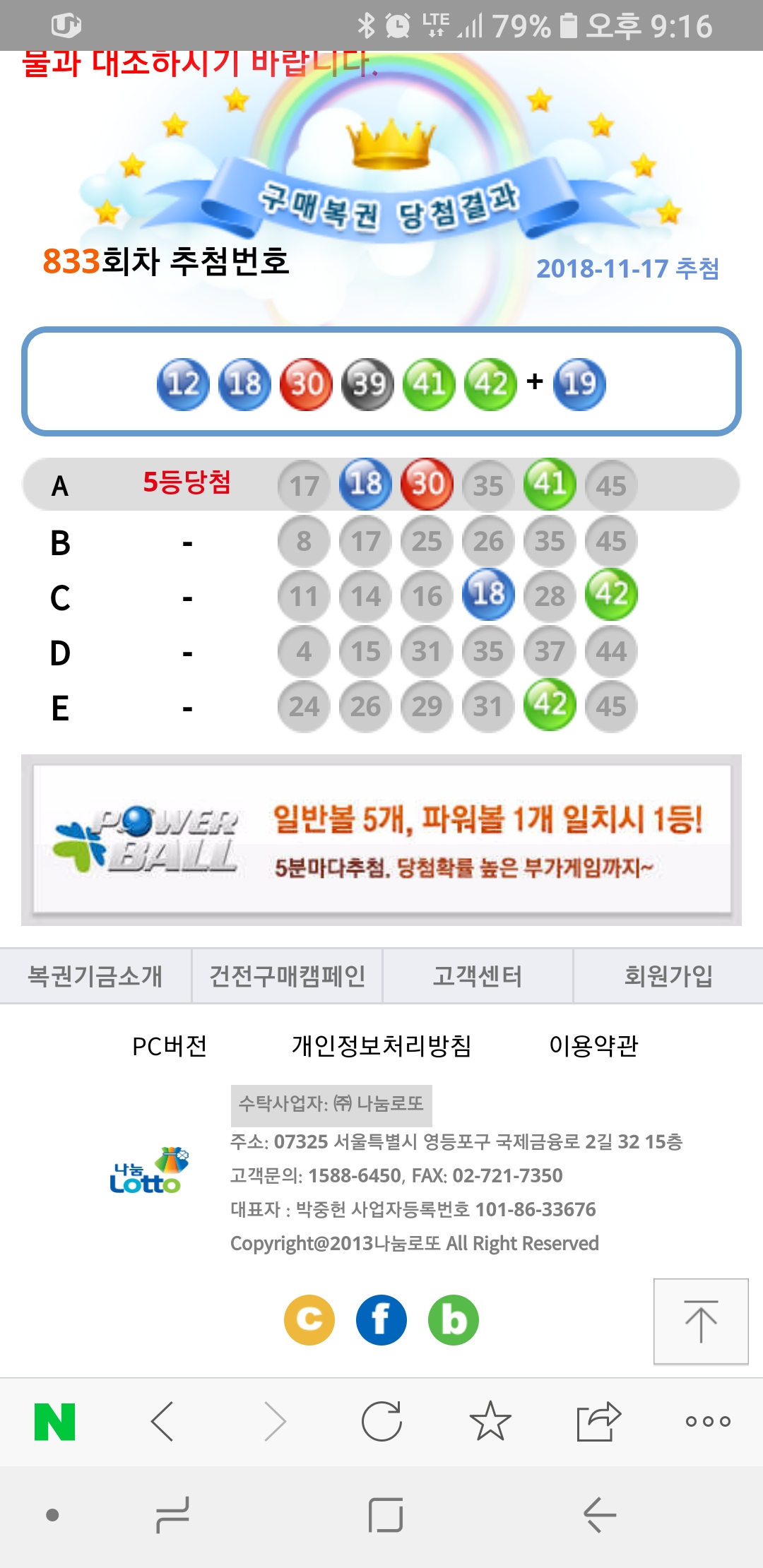
Task: View 개인정보처리방침 privacy policy
Action: 381,1046
